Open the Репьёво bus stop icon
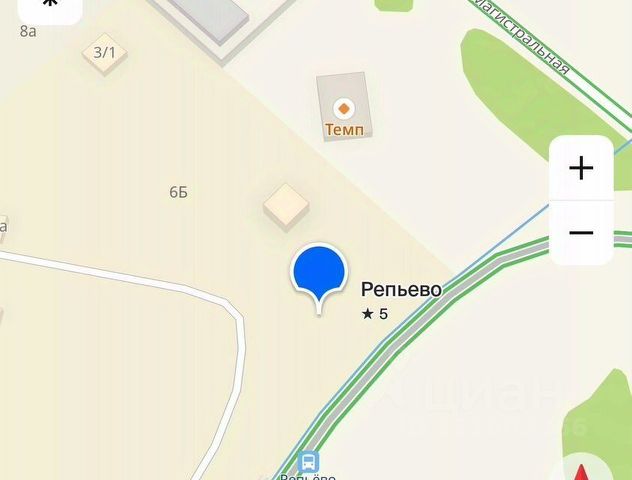This screenshot has width=632, height=480. pyautogui.click(x=310, y=463)
